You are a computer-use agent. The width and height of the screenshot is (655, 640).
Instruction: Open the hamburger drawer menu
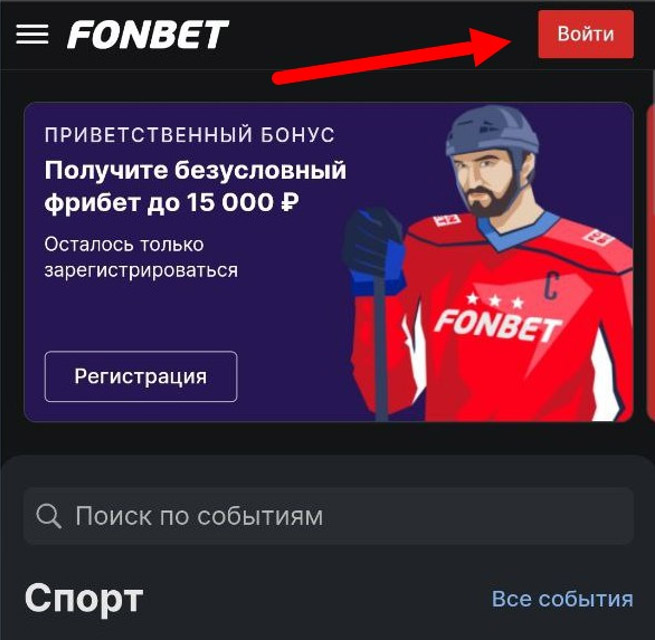(32, 35)
